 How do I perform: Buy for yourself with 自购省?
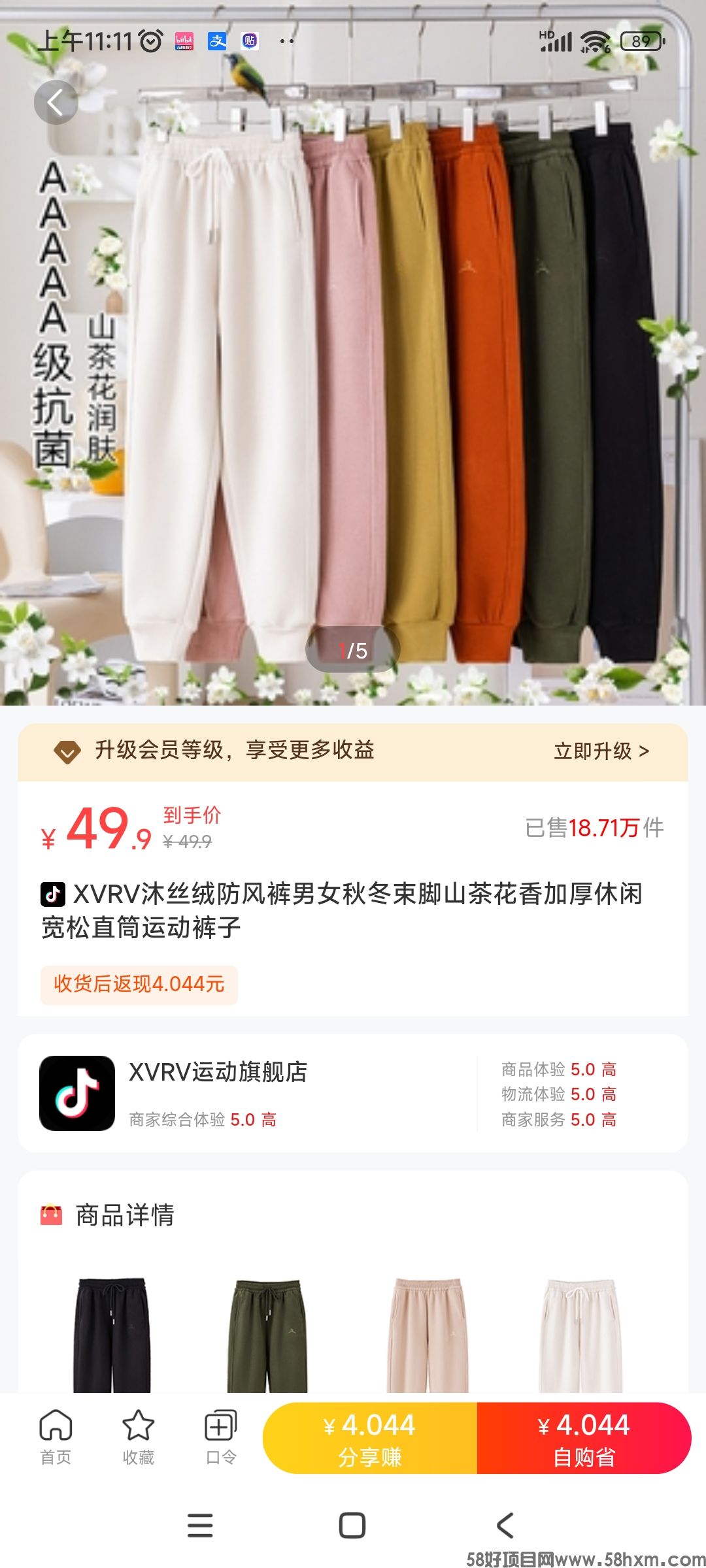pyautogui.click(x=584, y=1439)
